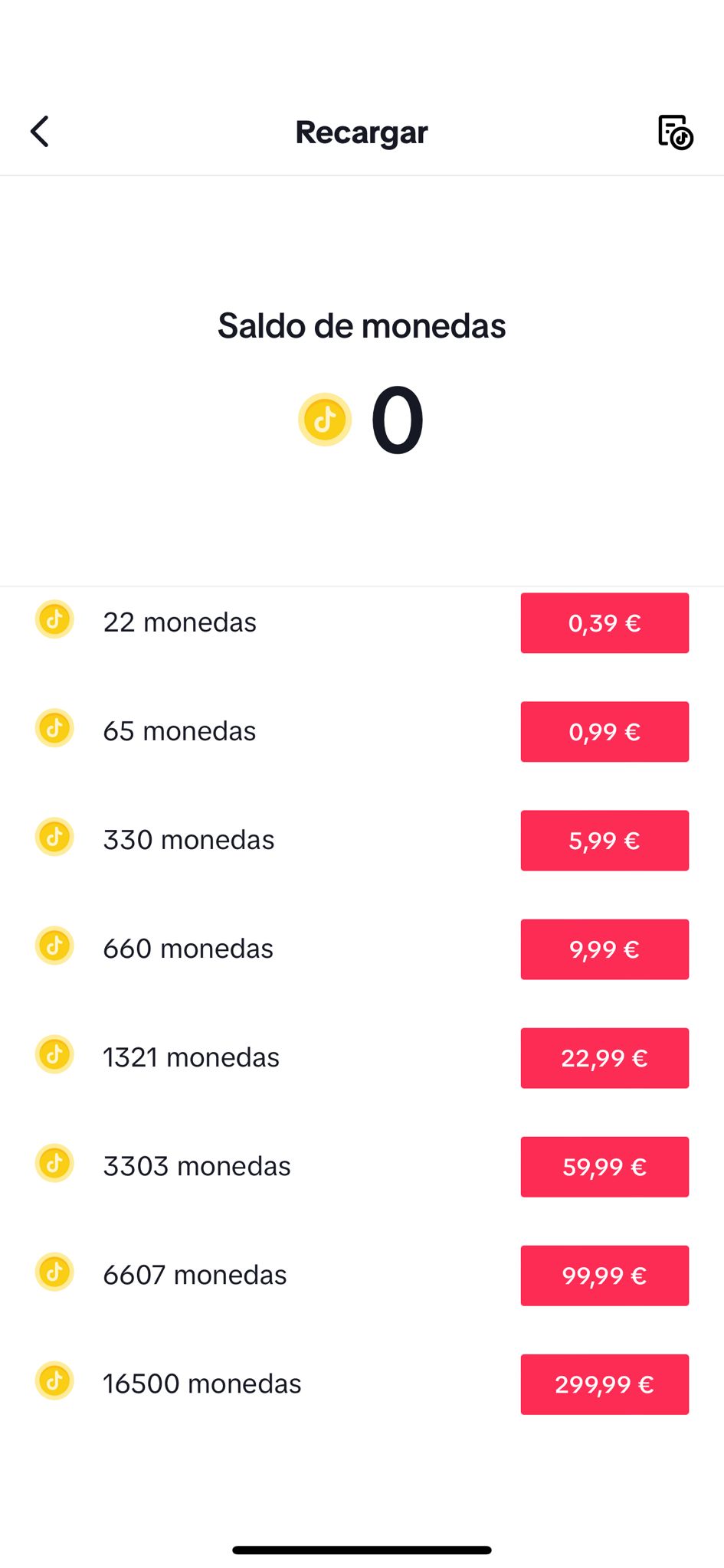Select the 9,99 € price button
The width and height of the screenshot is (724, 1568).
pos(604,949)
